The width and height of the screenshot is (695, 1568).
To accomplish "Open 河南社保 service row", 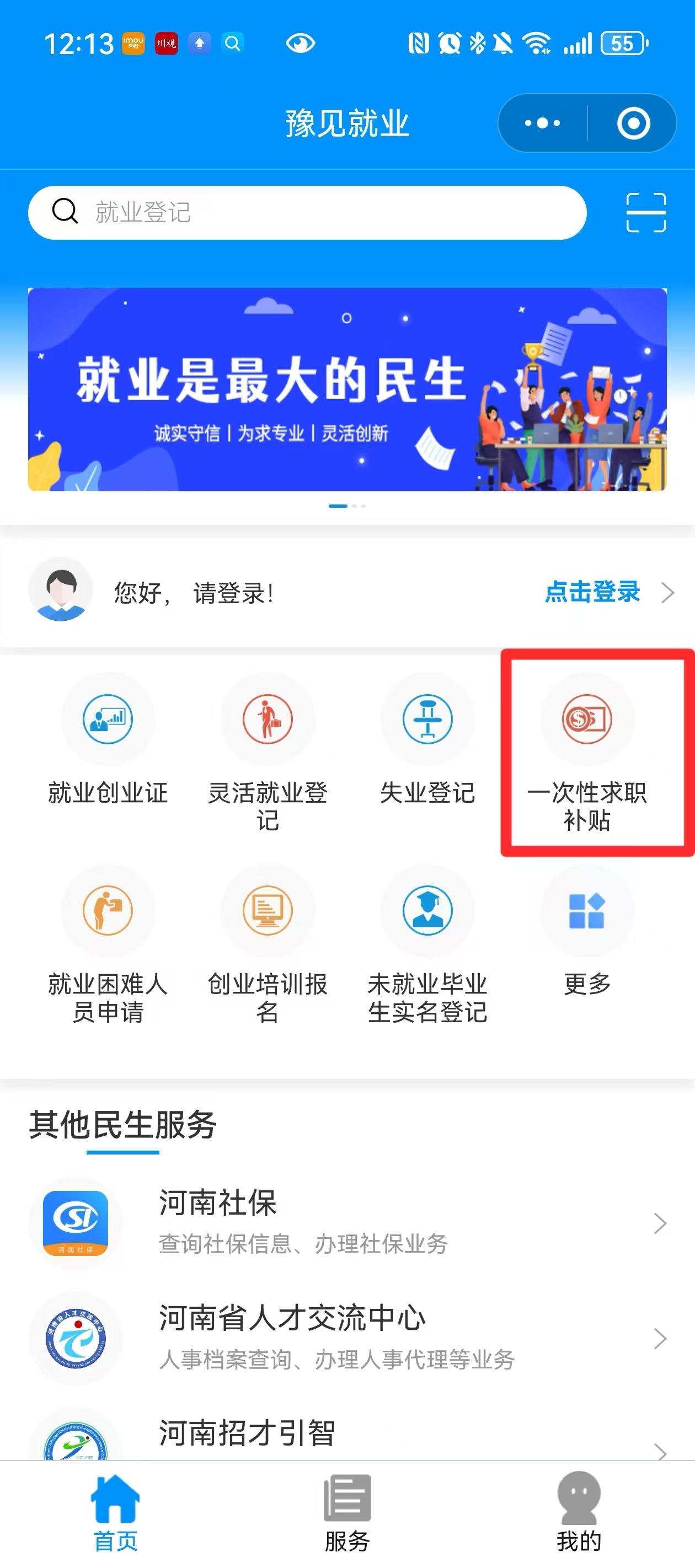I will [x=347, y=1223].
